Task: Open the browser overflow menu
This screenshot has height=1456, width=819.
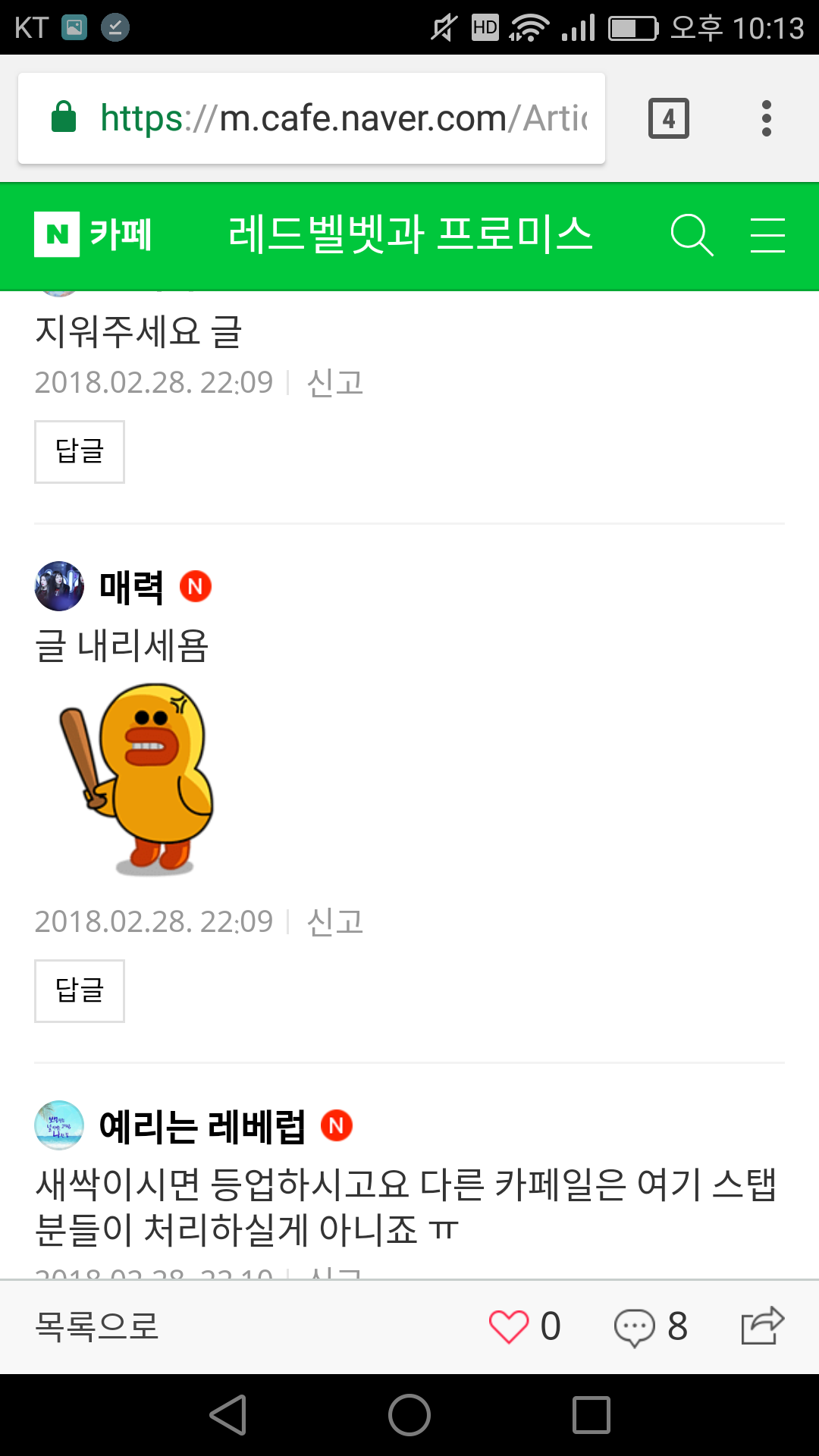Action: pos(766,118)
